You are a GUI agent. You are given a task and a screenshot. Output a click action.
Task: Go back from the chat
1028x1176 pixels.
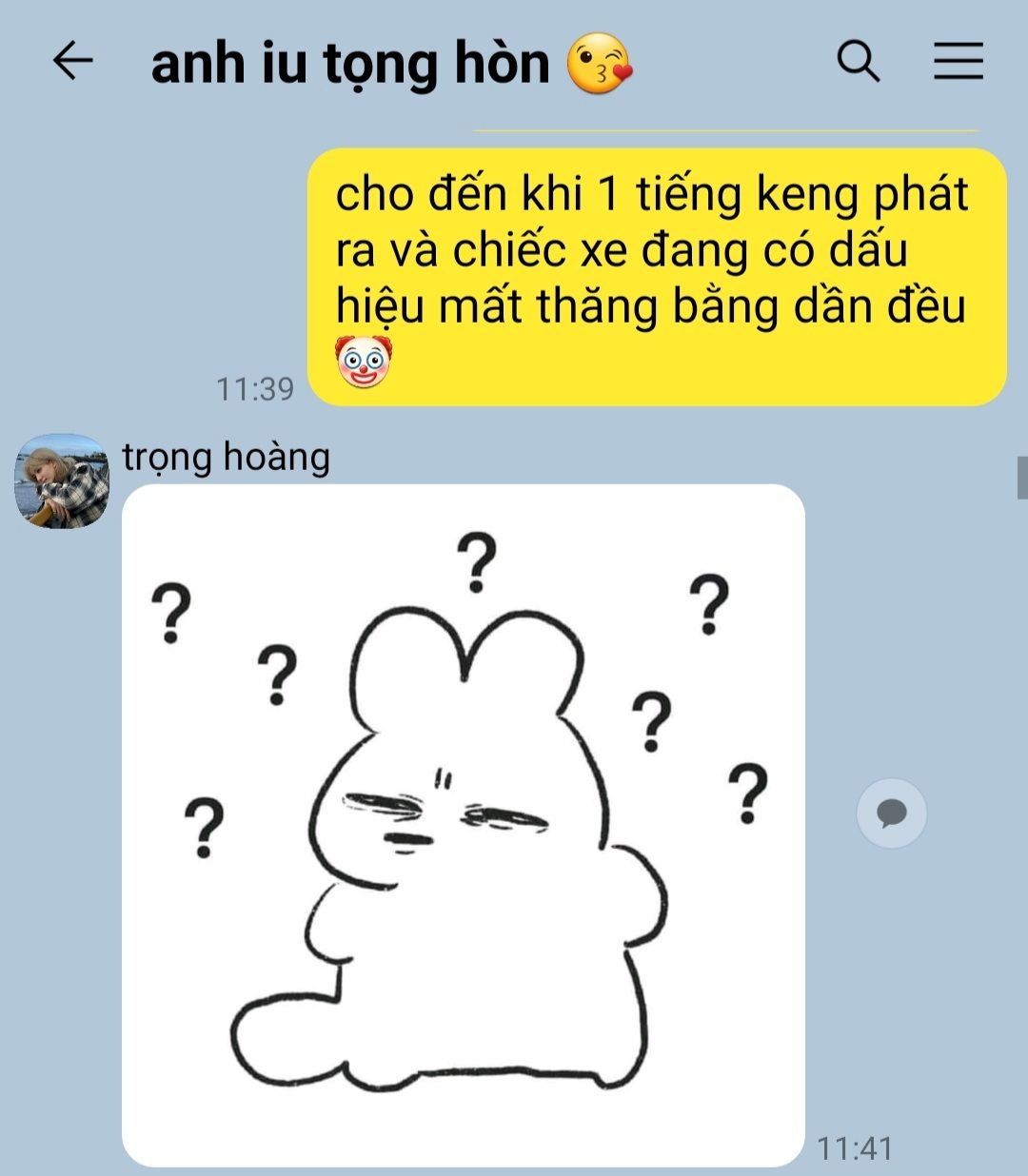72,62
